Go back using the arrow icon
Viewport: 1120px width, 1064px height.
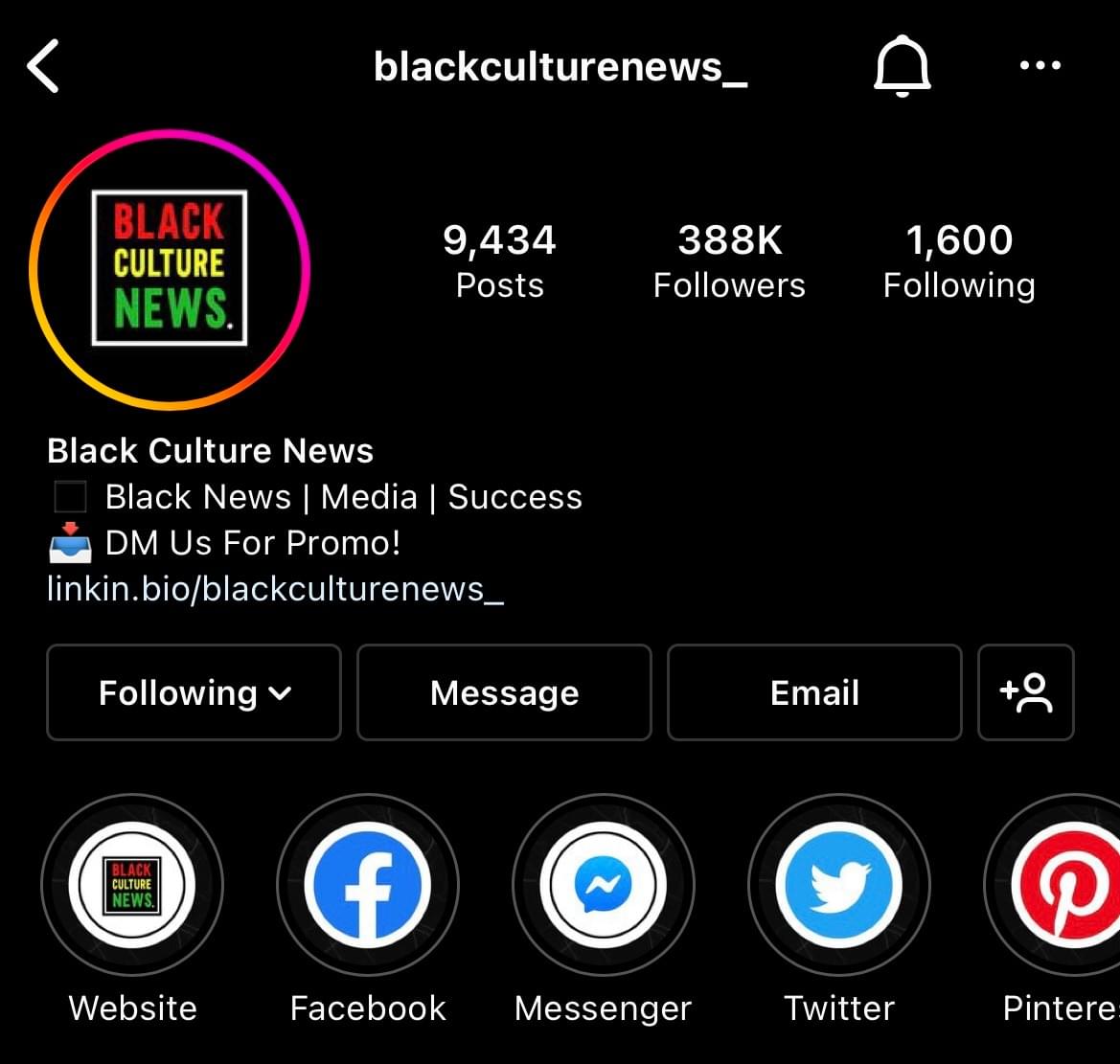coord(43,66)
